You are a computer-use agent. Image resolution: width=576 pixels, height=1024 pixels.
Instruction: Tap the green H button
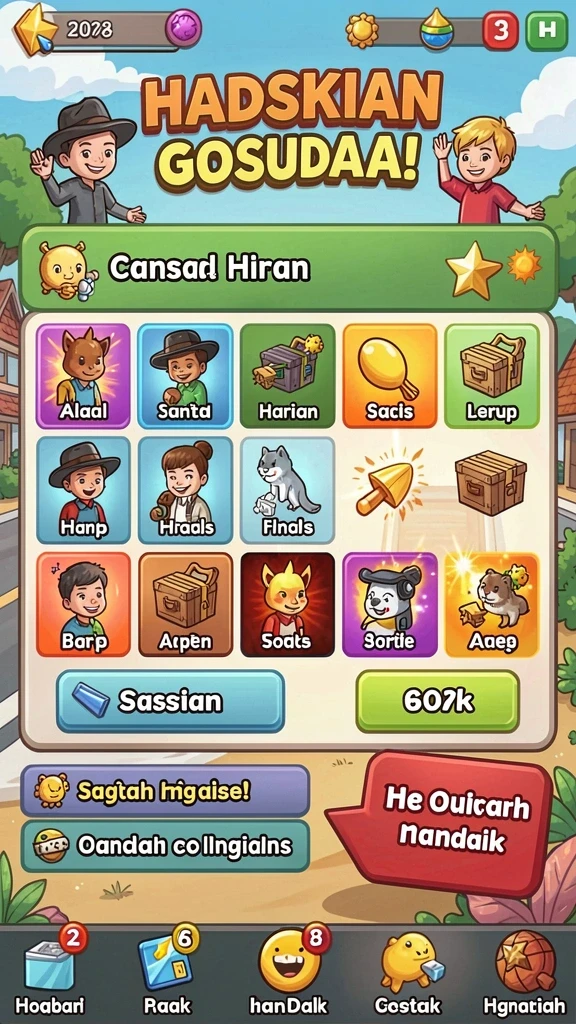point(546,30)
